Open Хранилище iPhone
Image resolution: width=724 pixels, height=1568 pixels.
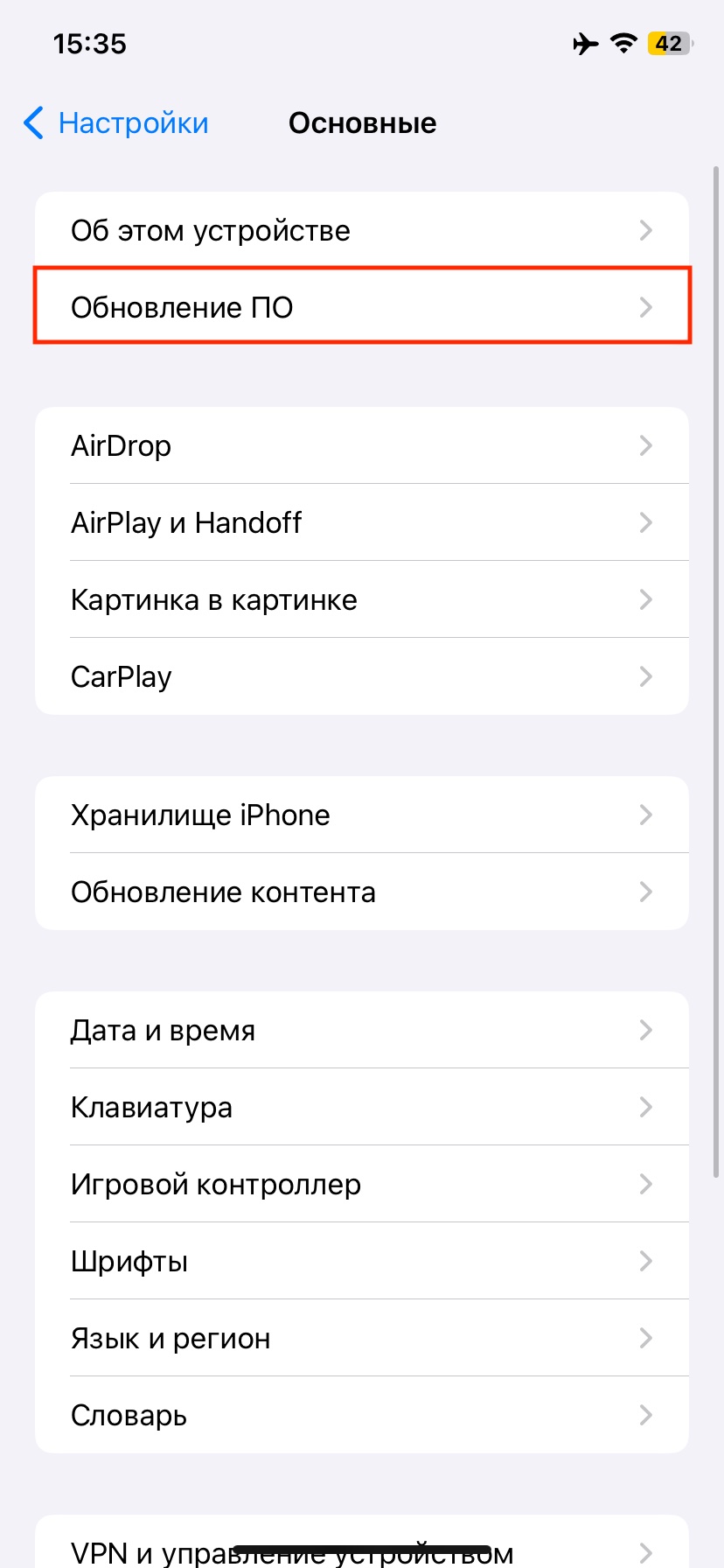click(x=362, y=815)
